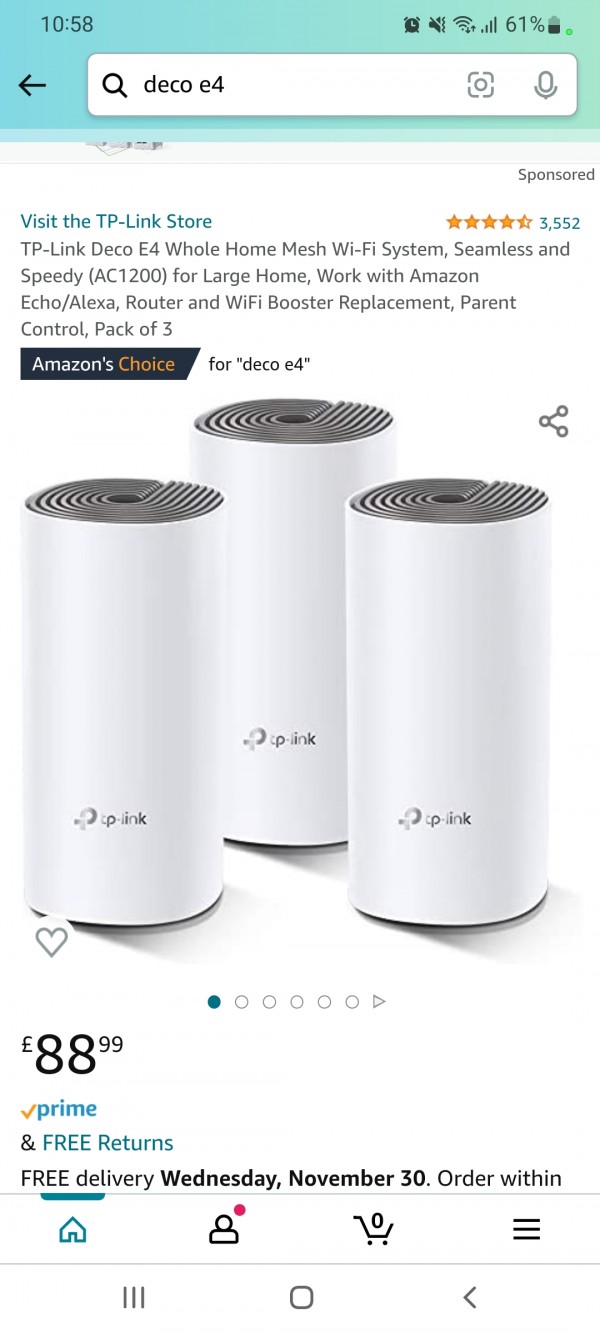Screen dimensions: 600x1333
Task: Start voice search with the microphone
Action: (x=545, y=86)
